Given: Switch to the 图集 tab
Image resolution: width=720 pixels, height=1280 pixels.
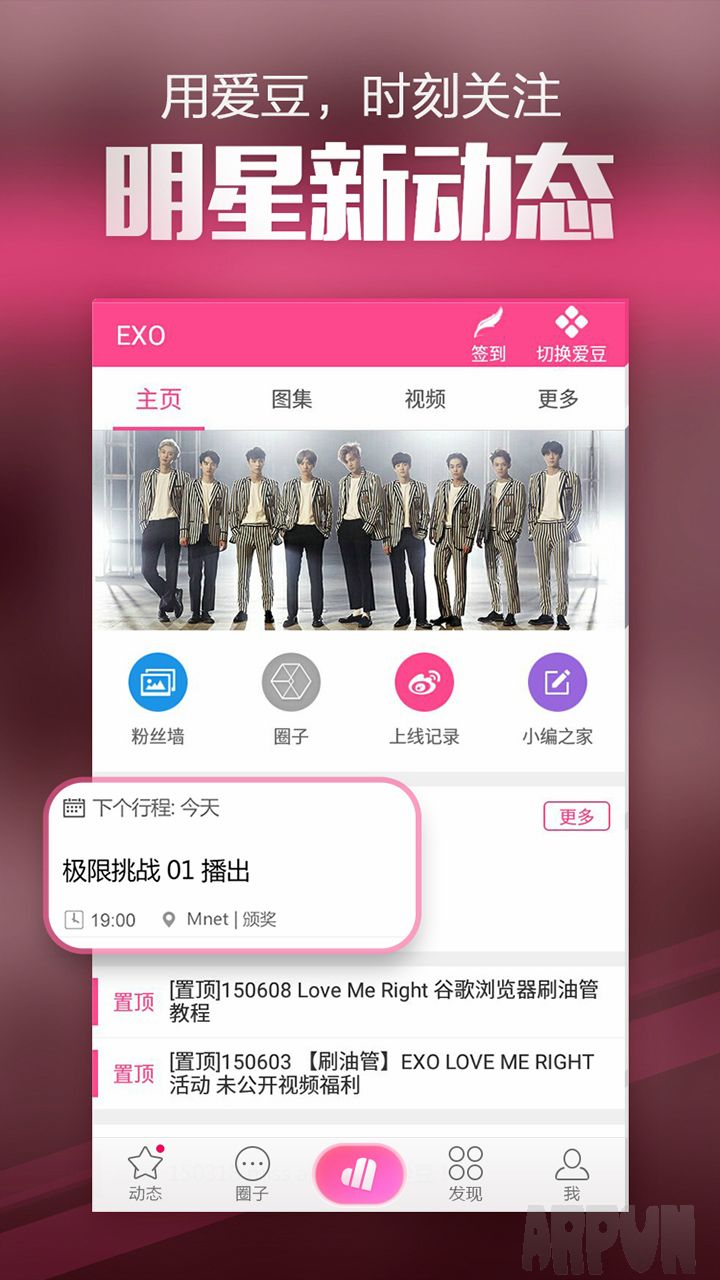Looking at the screenshot, I should 291,399.
